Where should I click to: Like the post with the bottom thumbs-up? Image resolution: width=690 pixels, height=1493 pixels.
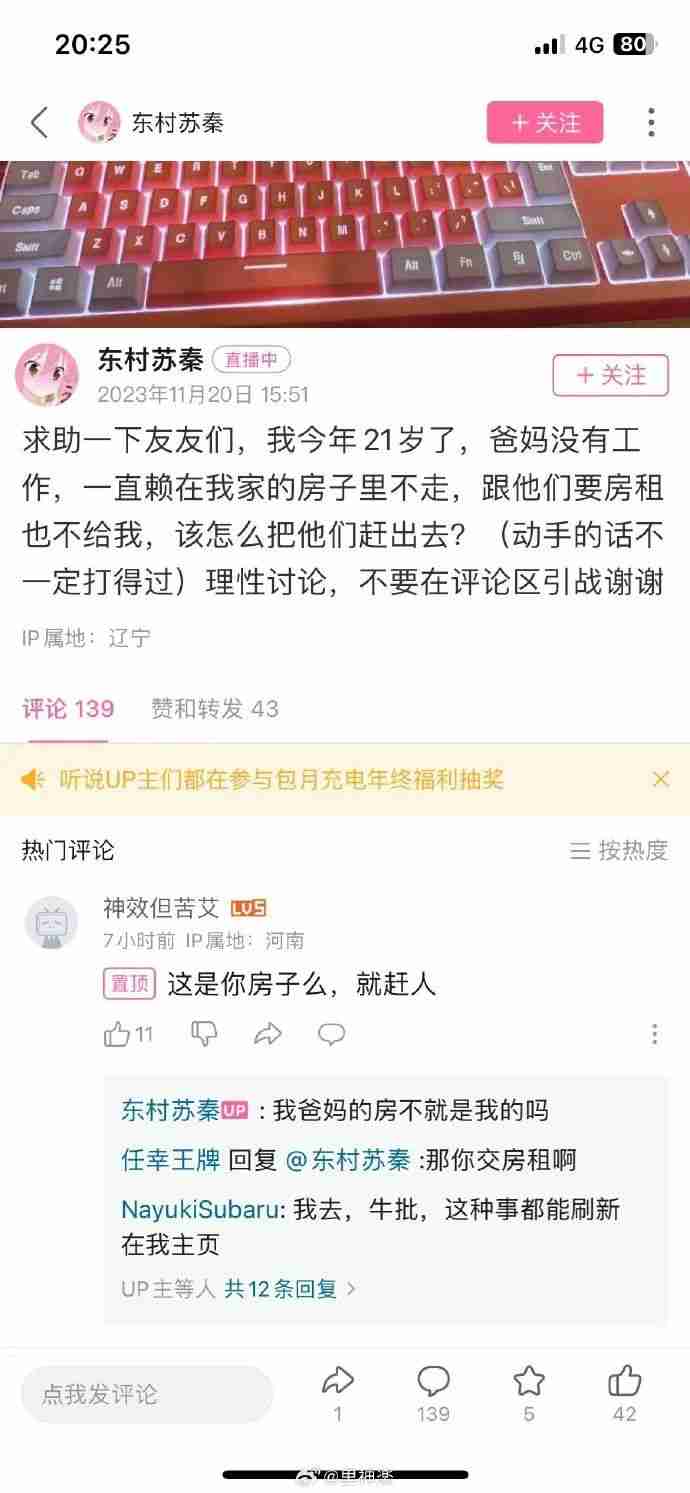point(624,1383)
